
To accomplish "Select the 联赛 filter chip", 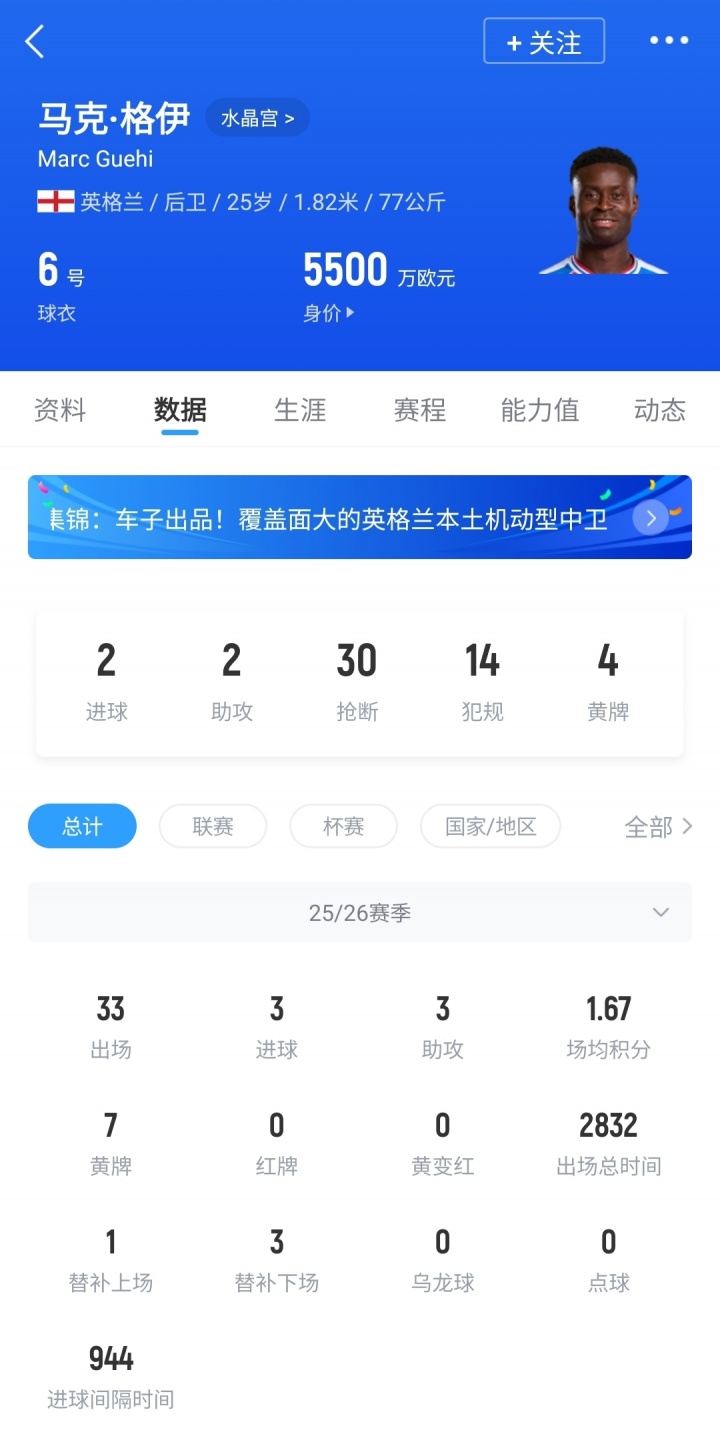I will point(213,826).
